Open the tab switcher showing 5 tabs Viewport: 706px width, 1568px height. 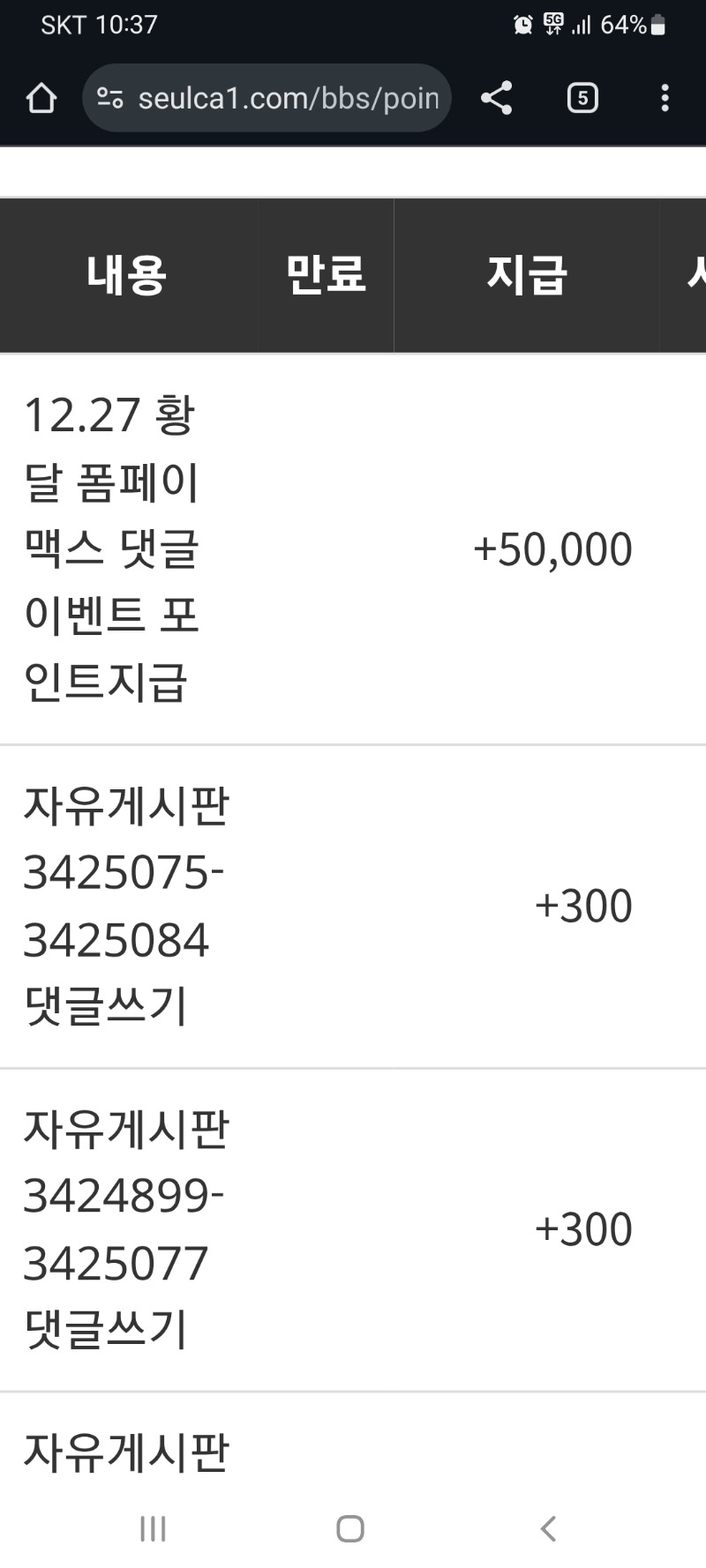582,98
